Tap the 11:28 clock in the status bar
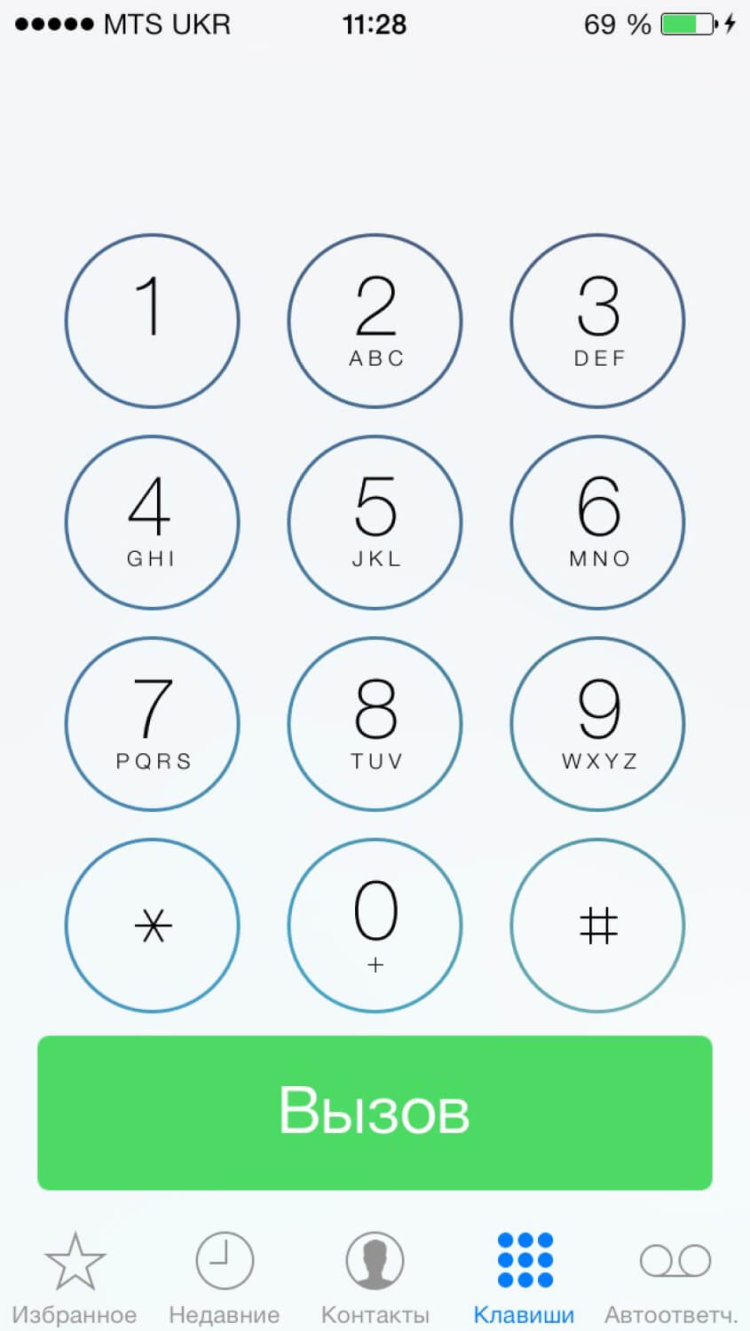 coord(375,25)
